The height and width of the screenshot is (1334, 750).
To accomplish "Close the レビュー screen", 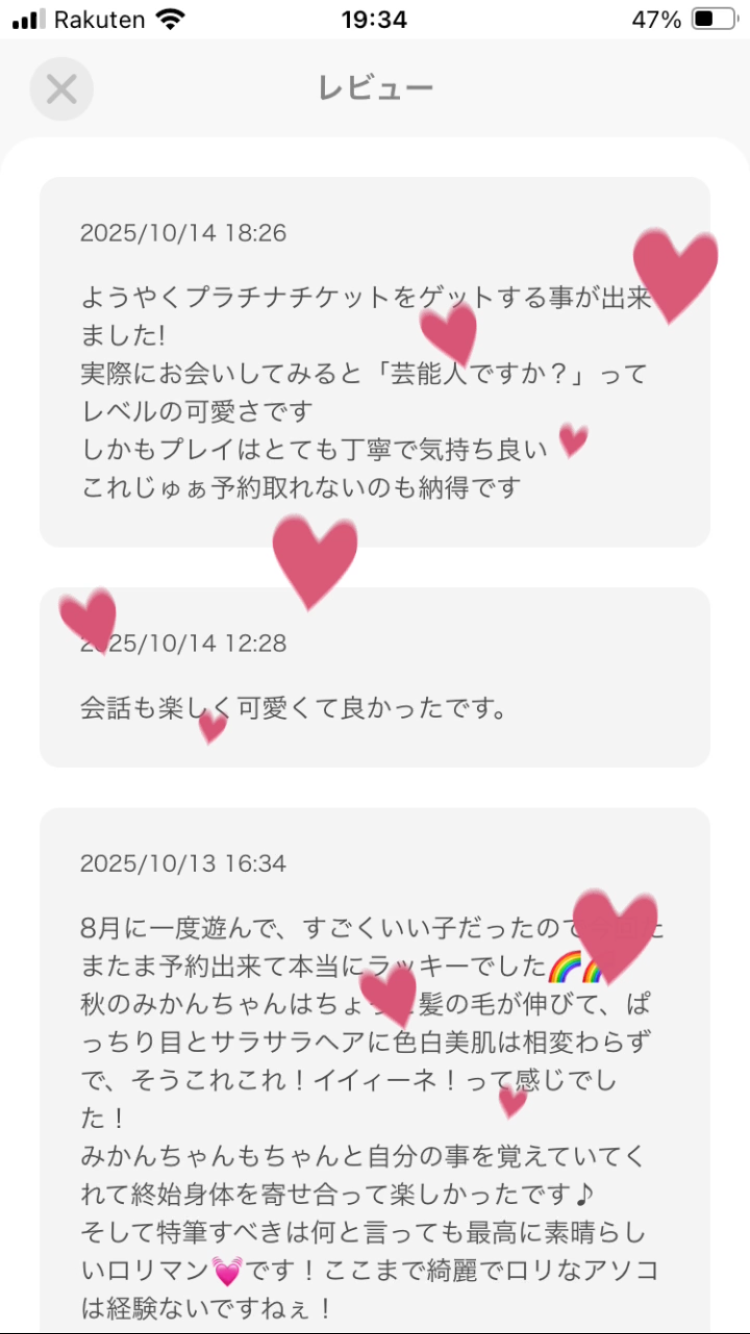I will [62, 89].
